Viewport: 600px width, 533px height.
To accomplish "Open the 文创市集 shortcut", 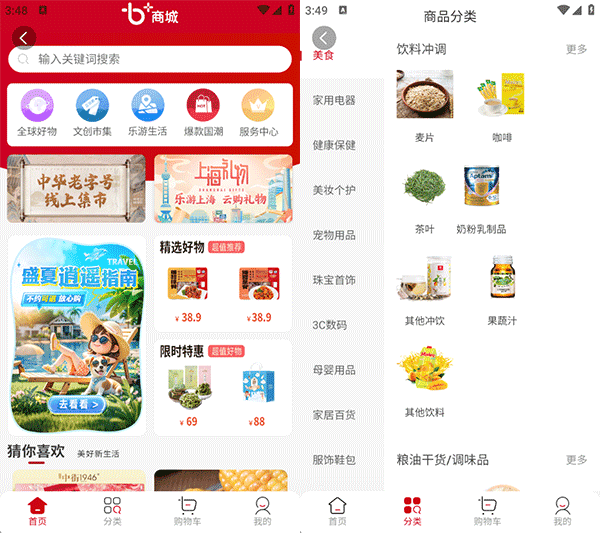I will [x=92, y=112].
